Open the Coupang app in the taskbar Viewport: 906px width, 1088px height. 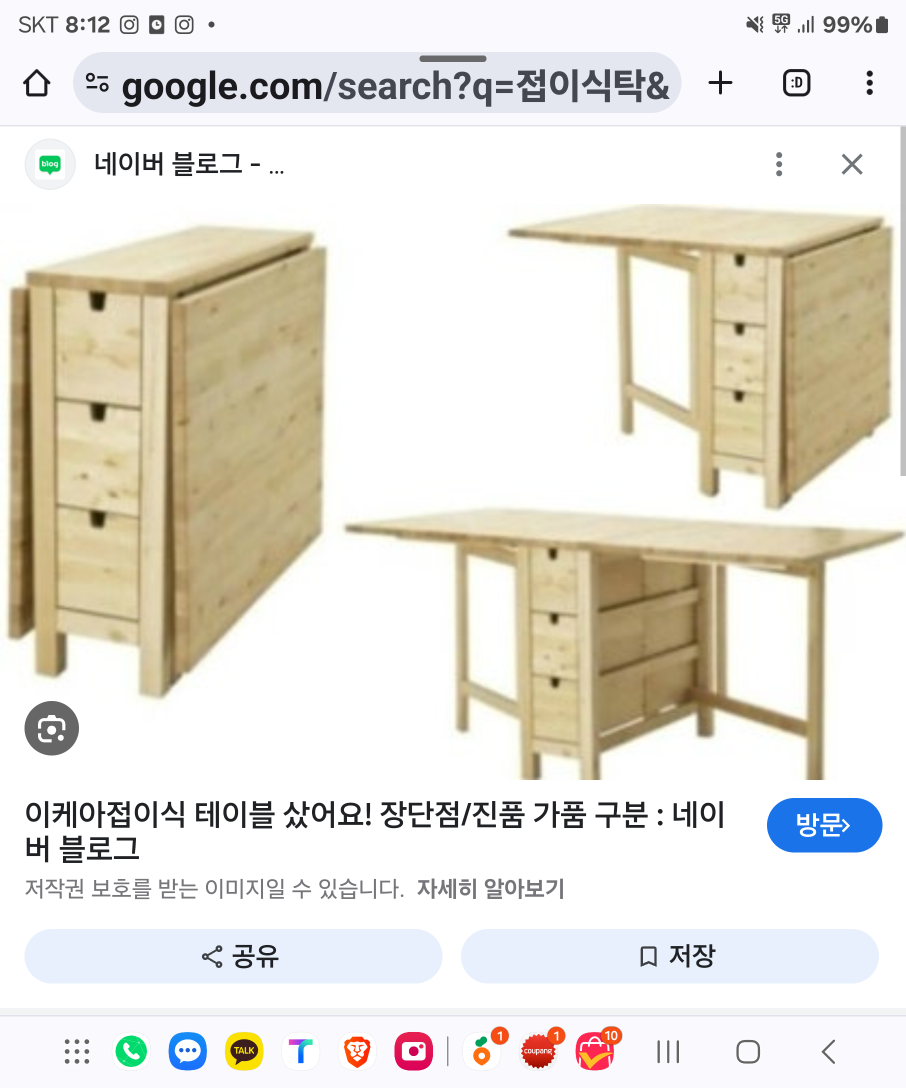[540, 1051]
